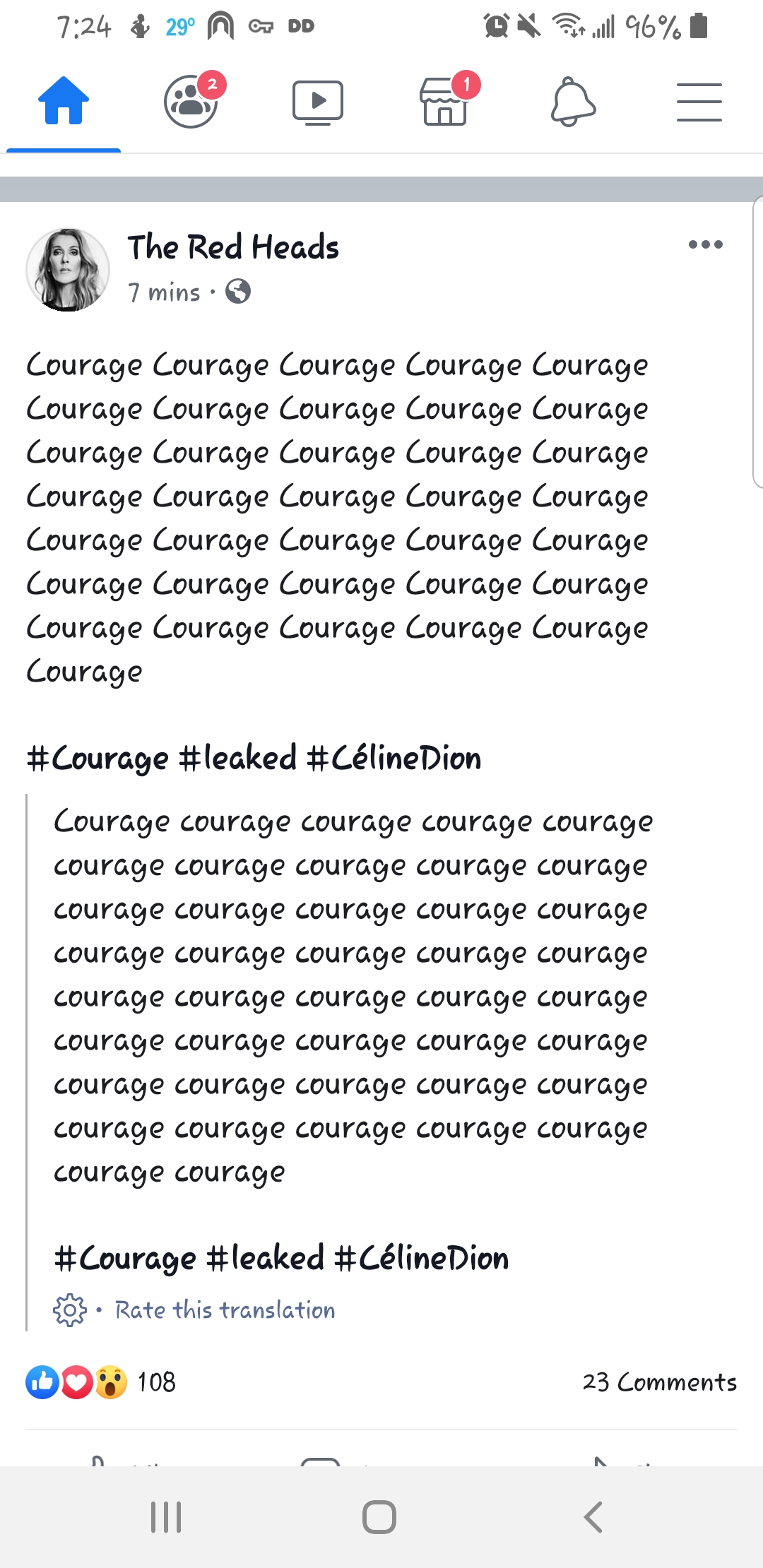
Task: Open the first #leaked hashtag
Action: click(x=237, y=759)
